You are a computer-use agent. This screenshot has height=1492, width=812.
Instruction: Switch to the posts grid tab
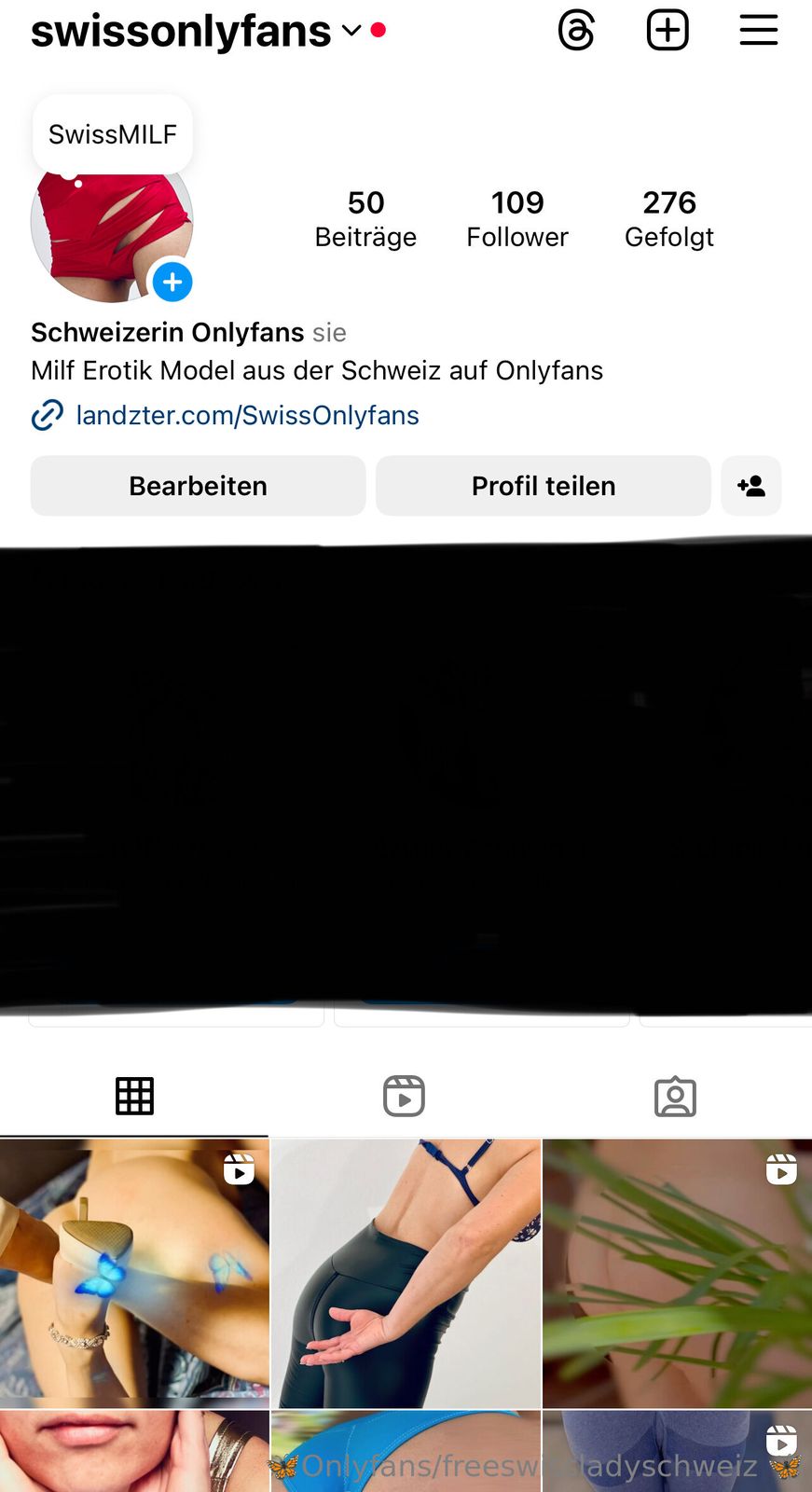pyautogui.click(x=134, y=1096)
